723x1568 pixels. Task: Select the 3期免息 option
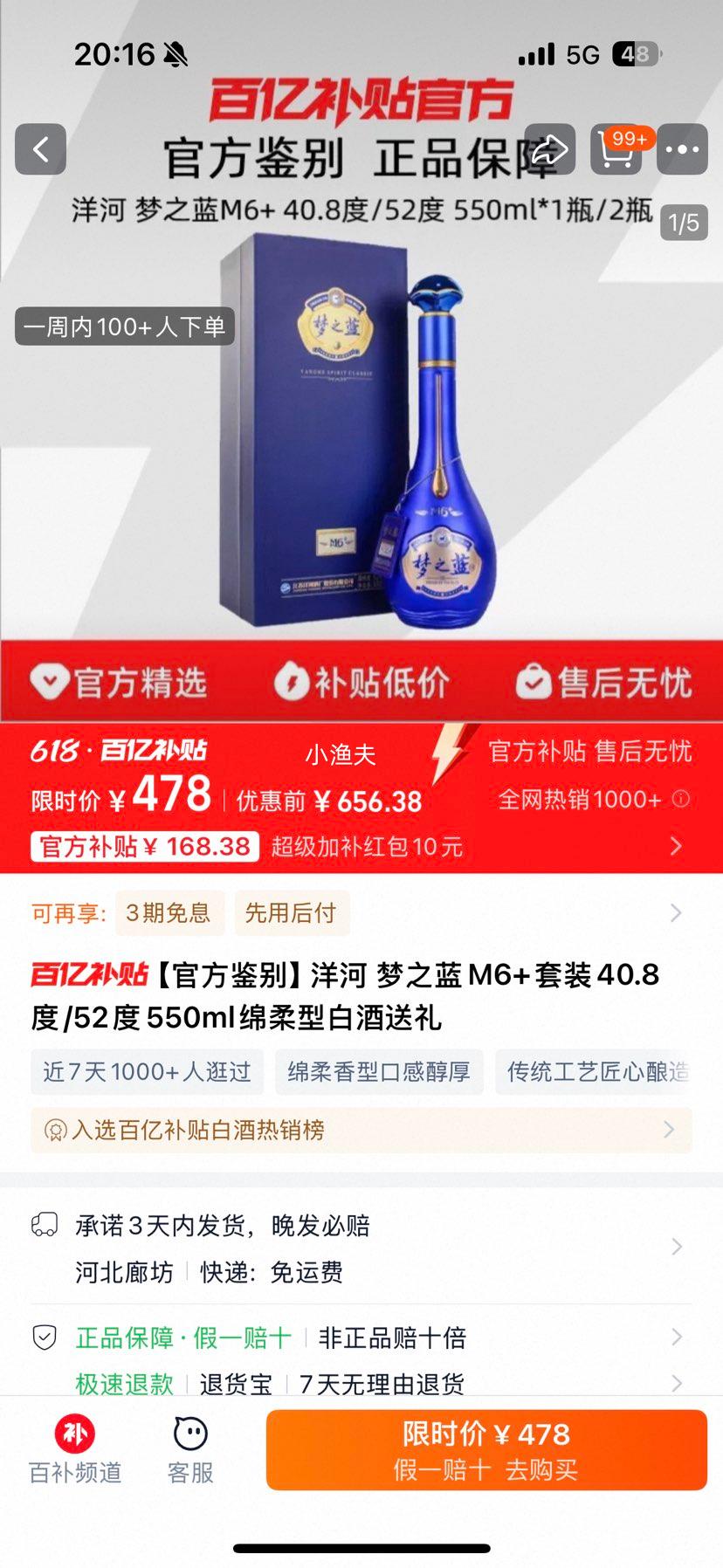click(x=169, y=912)
